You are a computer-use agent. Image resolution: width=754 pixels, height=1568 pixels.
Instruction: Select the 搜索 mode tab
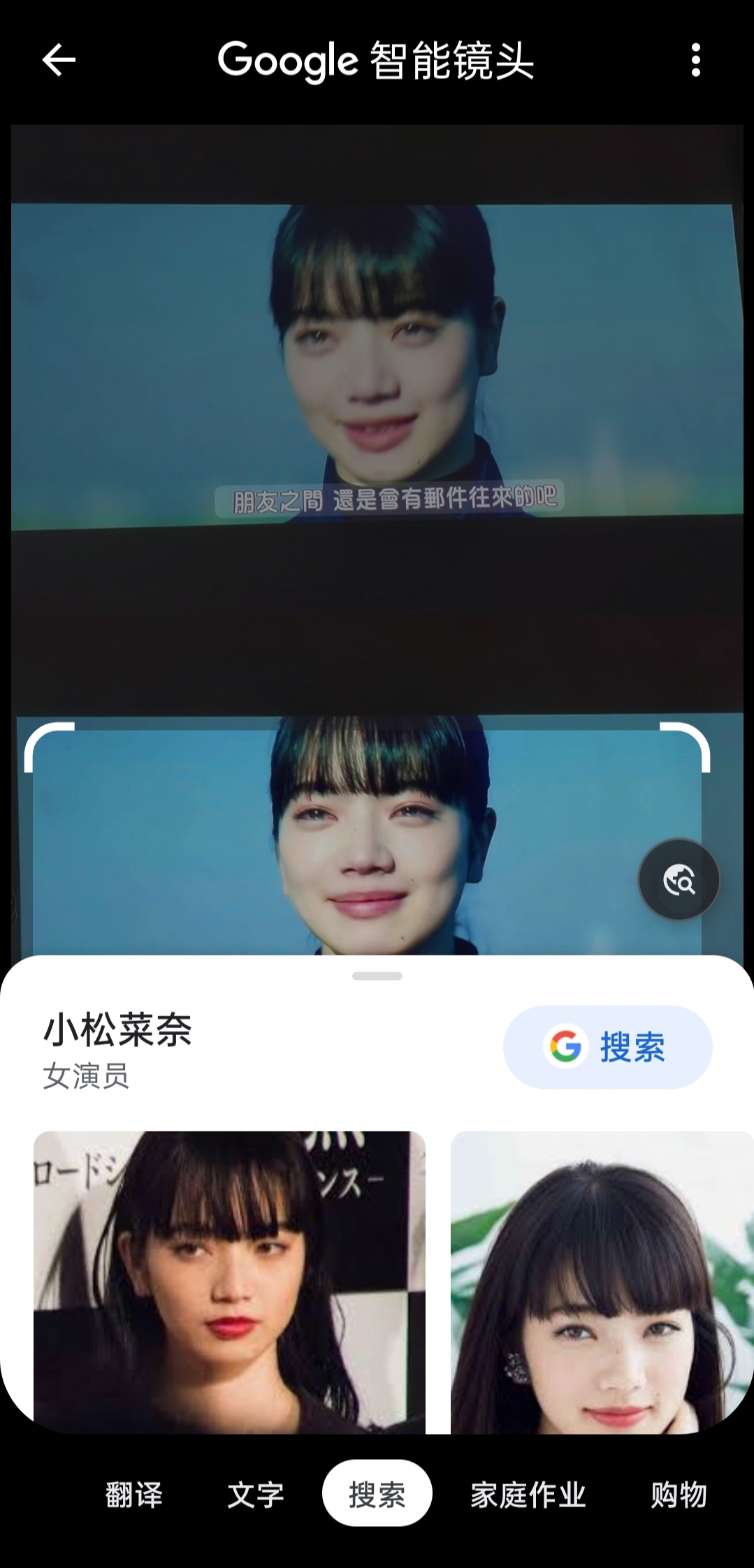pos(377,1494)
